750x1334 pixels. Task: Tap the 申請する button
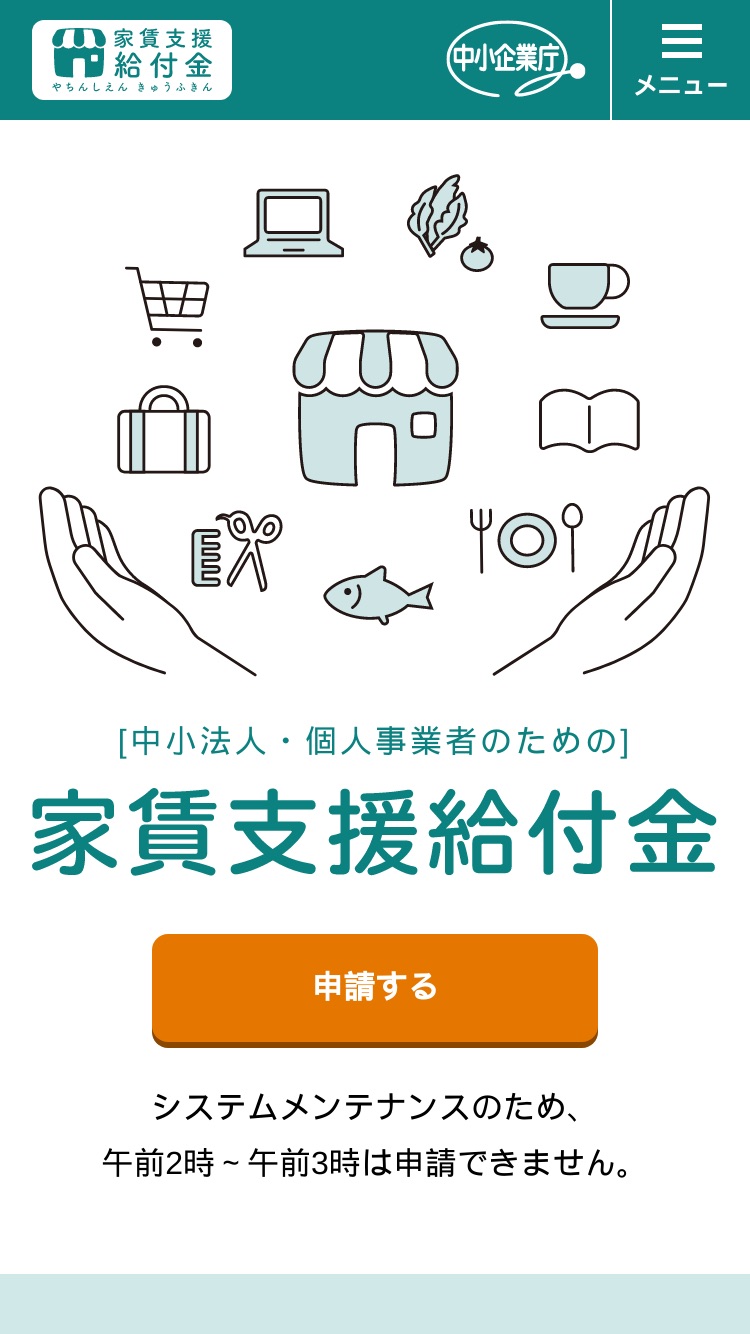pyautogui.click(x=375, y=989)
